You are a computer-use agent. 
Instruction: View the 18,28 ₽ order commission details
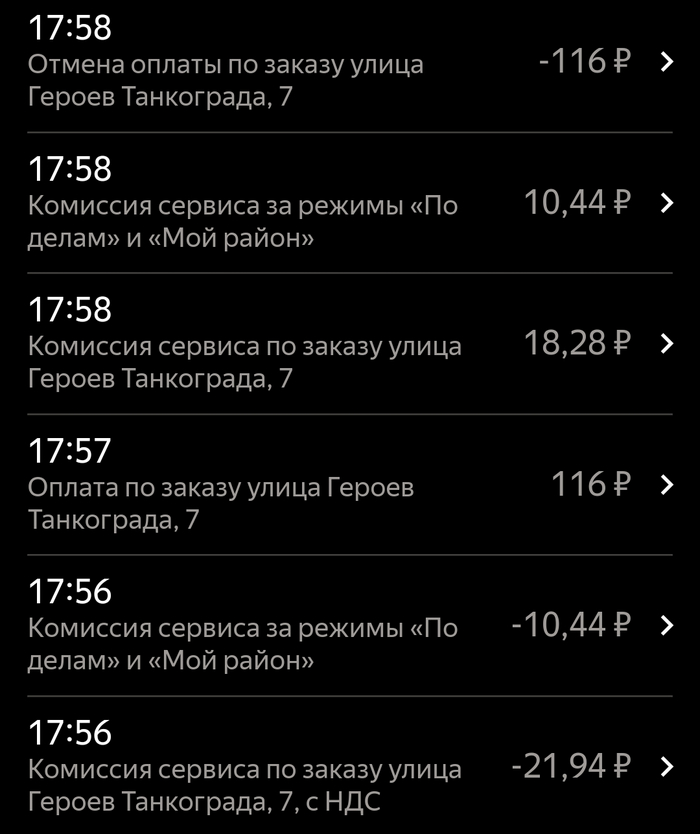350,345
